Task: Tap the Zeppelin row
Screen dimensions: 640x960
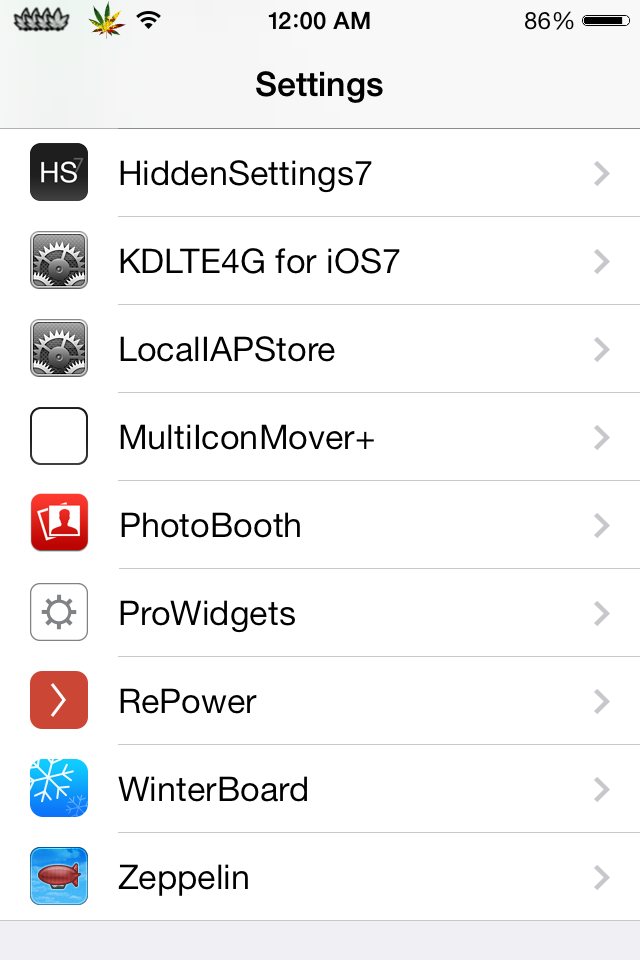Action: (320, 876)
